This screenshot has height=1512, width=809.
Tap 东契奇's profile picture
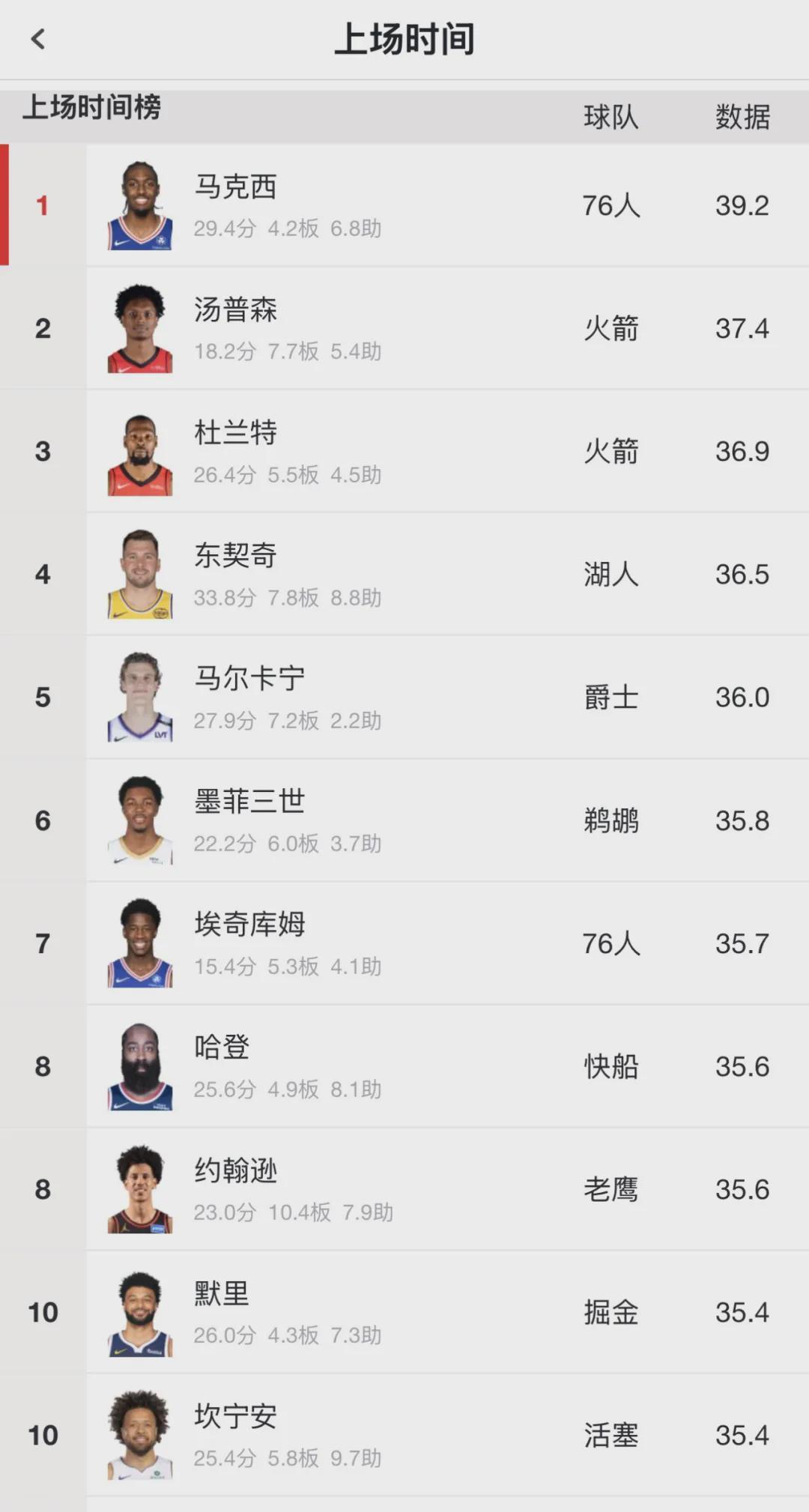(x=139, y=574)
